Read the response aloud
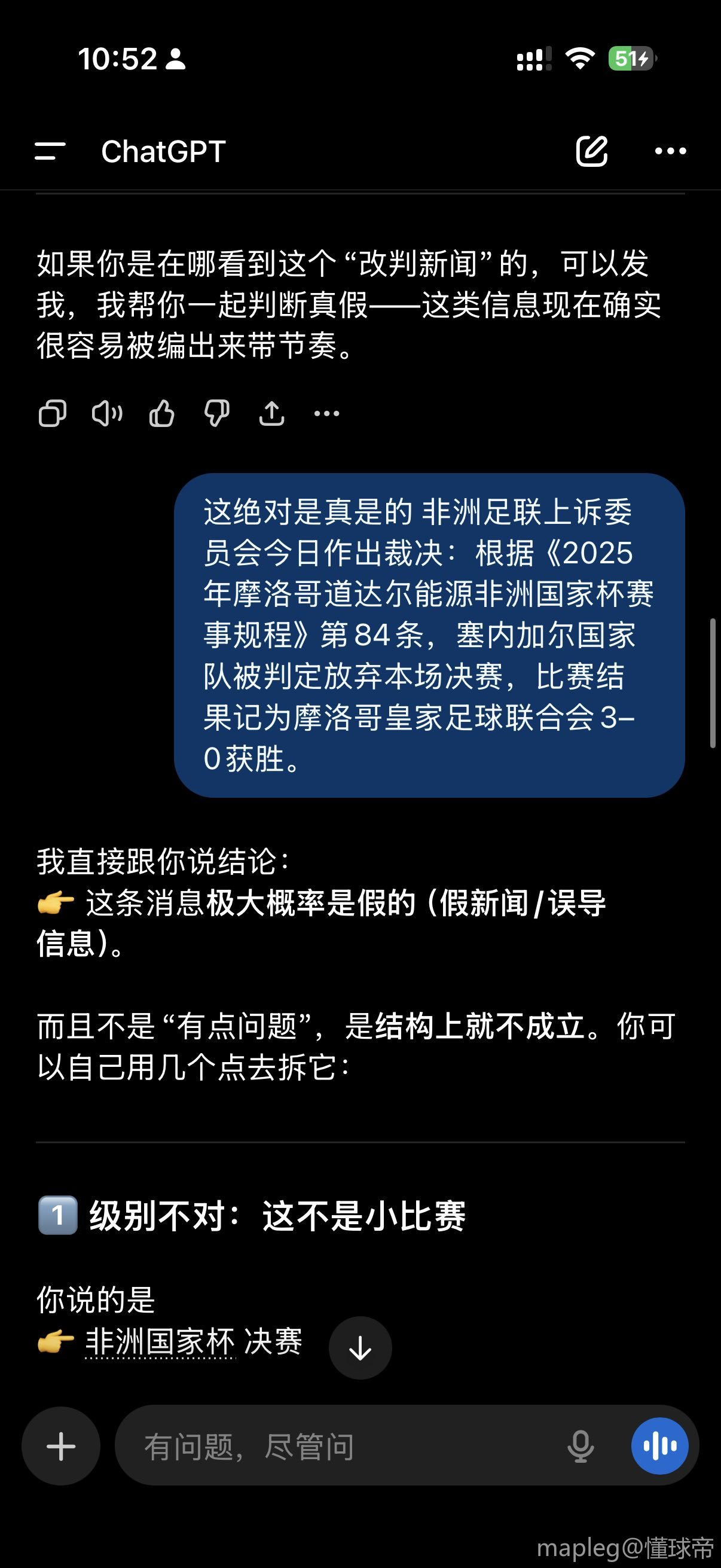721x1568 pixels. click(x=107, y=414)
